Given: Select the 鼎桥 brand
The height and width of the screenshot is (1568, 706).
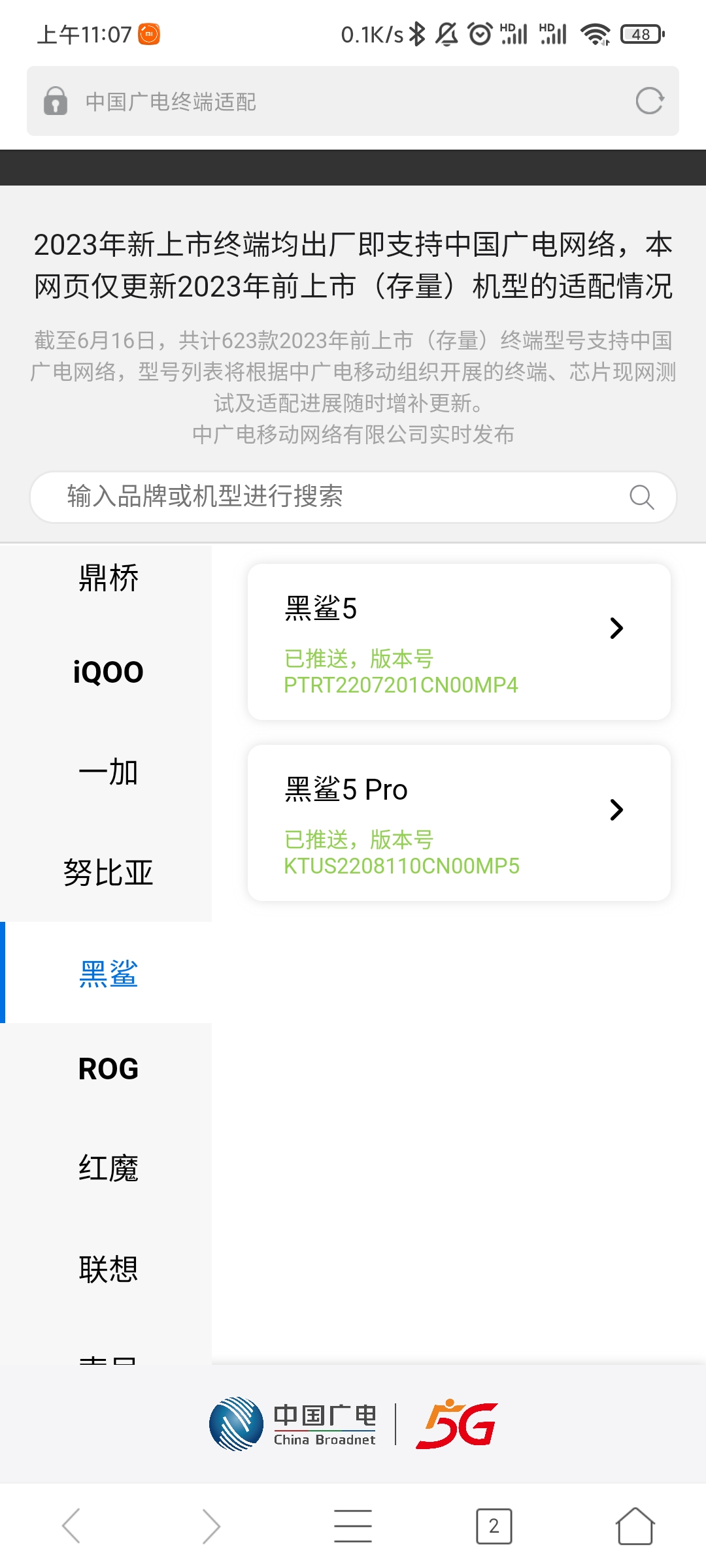Looking at the screenshot, I should tap(108, 578).
